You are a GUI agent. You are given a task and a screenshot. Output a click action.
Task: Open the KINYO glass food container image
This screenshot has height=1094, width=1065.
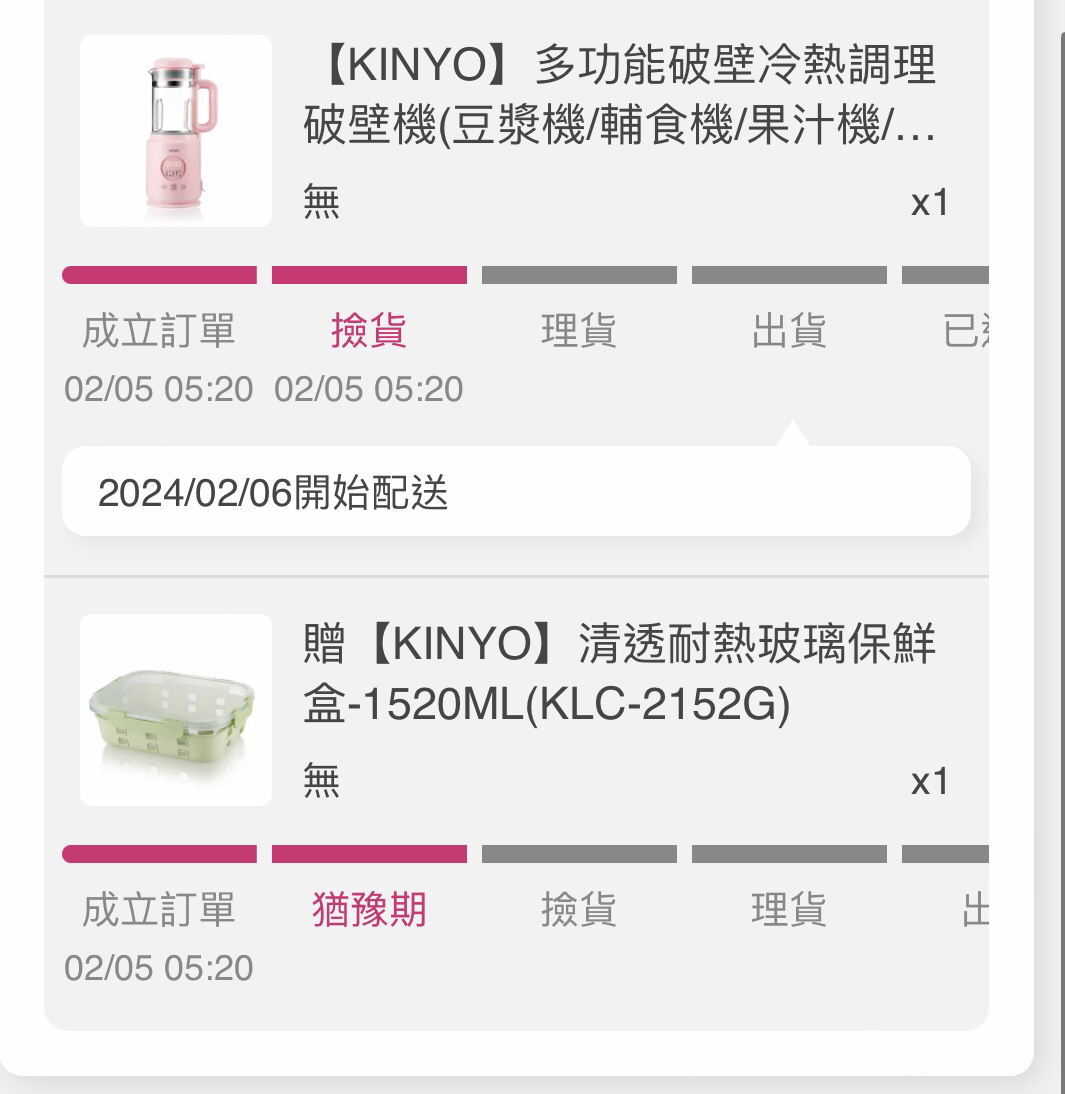176,710
